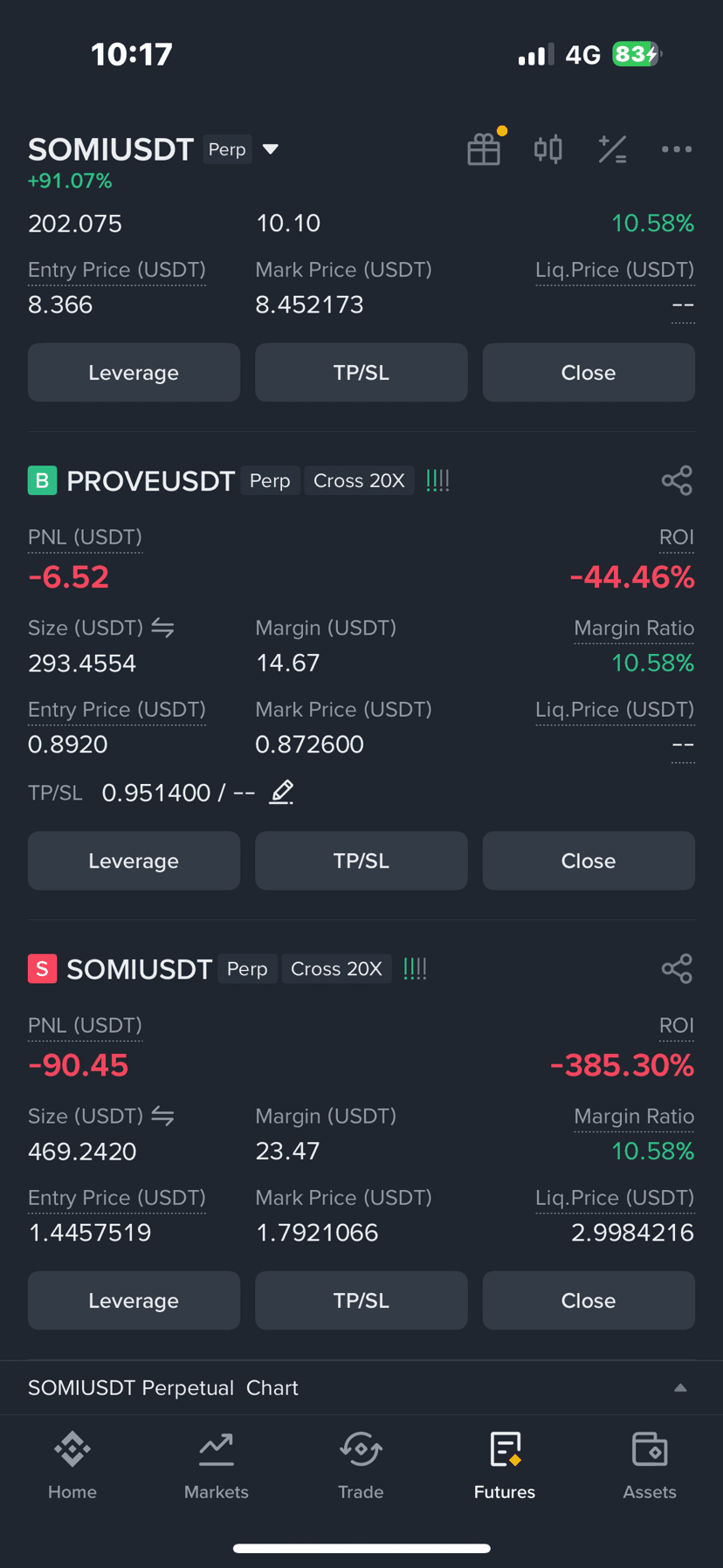The height and width of the screenshot is (1568, 723).
Task: Adjust Leverage on the PROVEUSDT position
Action: (x=133, y=860)
